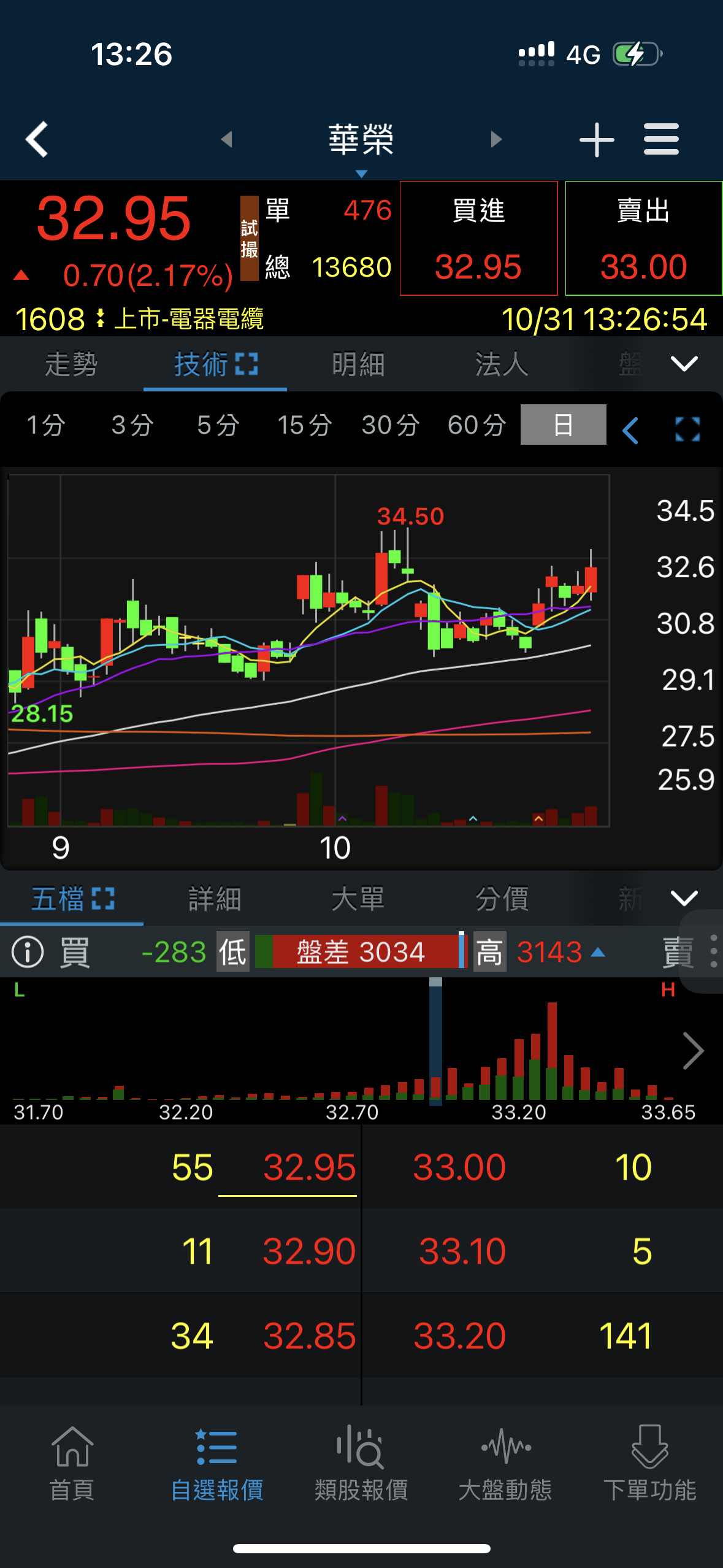Open the 大單 tab

[358, 899]
